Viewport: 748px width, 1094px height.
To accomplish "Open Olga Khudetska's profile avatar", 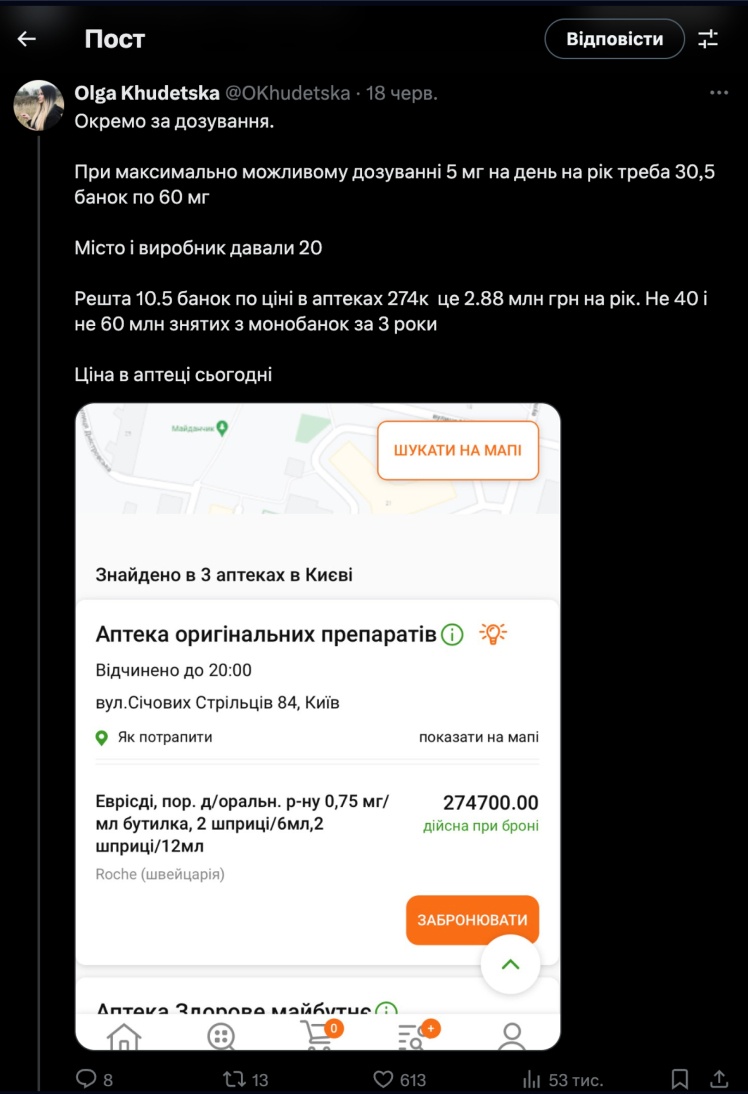I will point(38,105).
